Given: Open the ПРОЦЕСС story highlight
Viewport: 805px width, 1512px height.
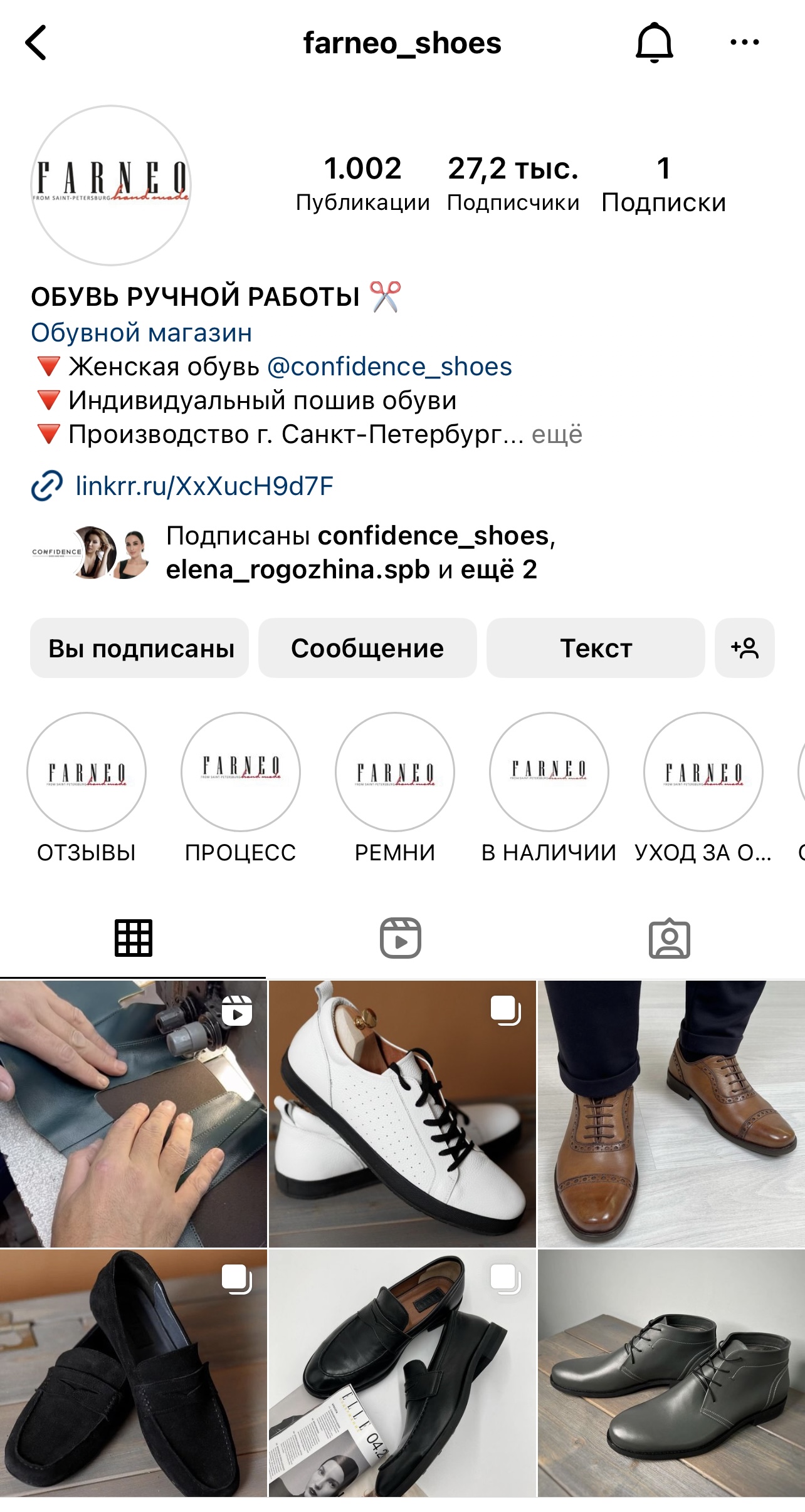Looking at the screenshot, I should click(x=241, y=772).
